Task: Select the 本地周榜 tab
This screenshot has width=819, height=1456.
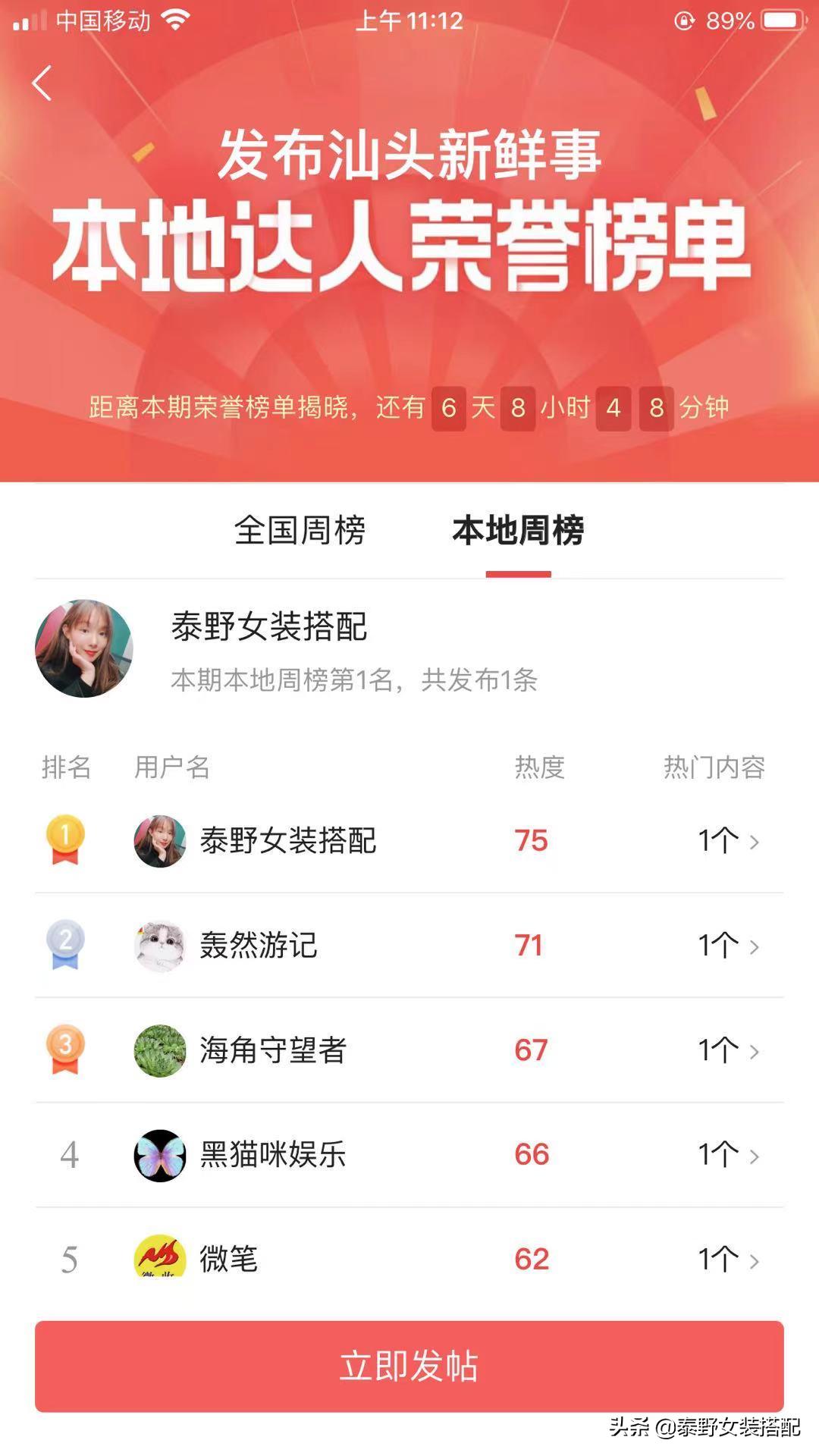Action: [518, 530]
